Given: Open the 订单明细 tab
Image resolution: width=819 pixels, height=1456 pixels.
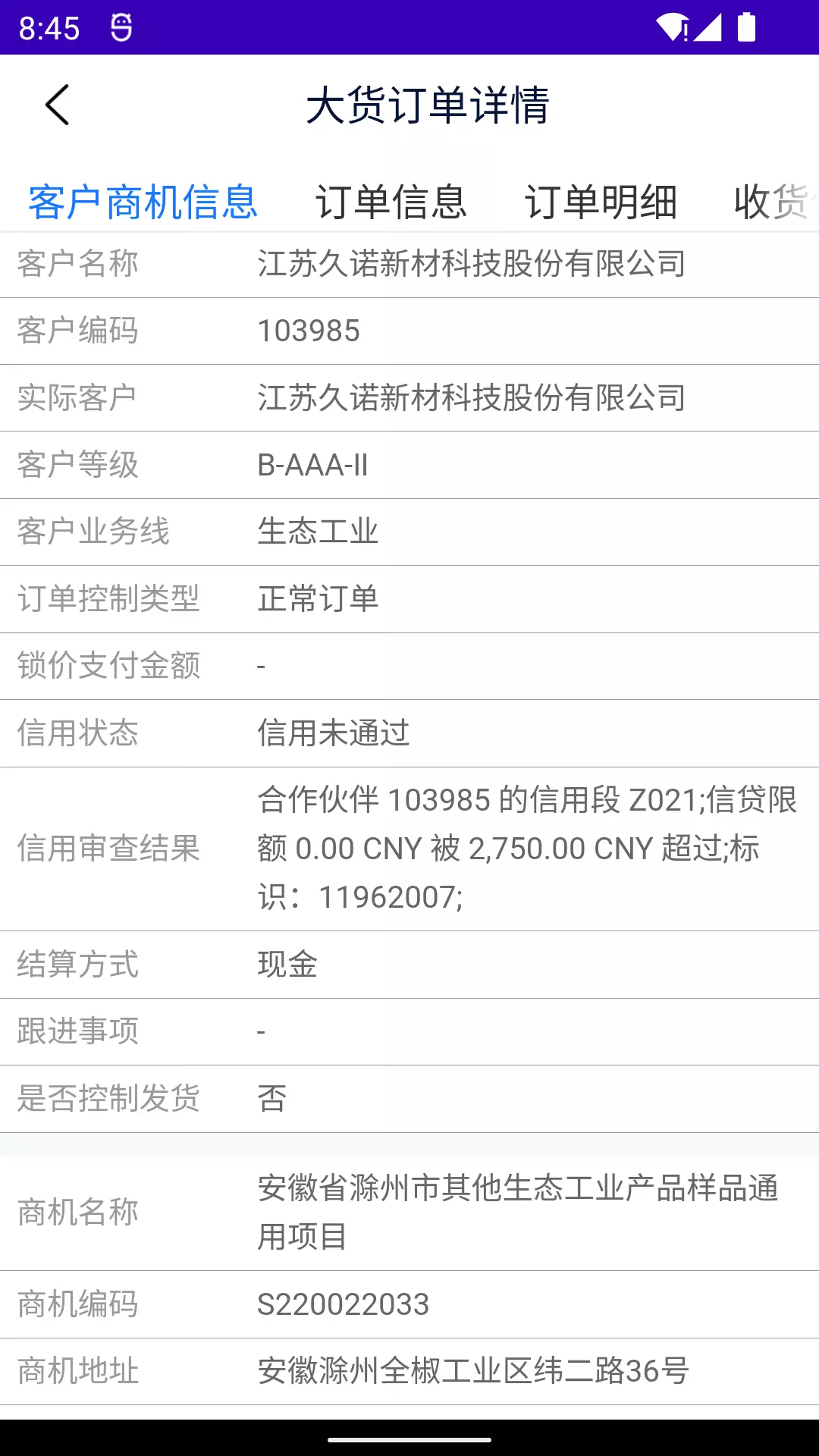Looking at the screenshot, I should (x=601, y=202).
